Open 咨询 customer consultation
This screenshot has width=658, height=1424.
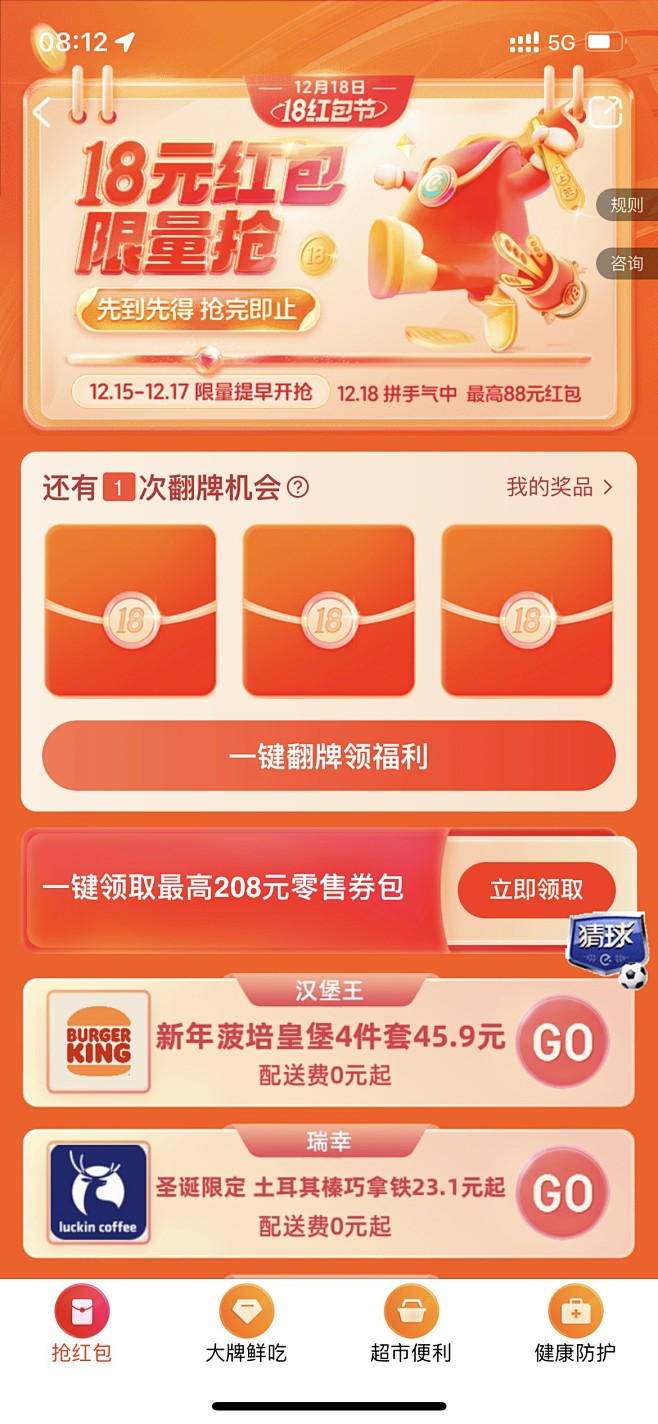click(x=628, y=264)
